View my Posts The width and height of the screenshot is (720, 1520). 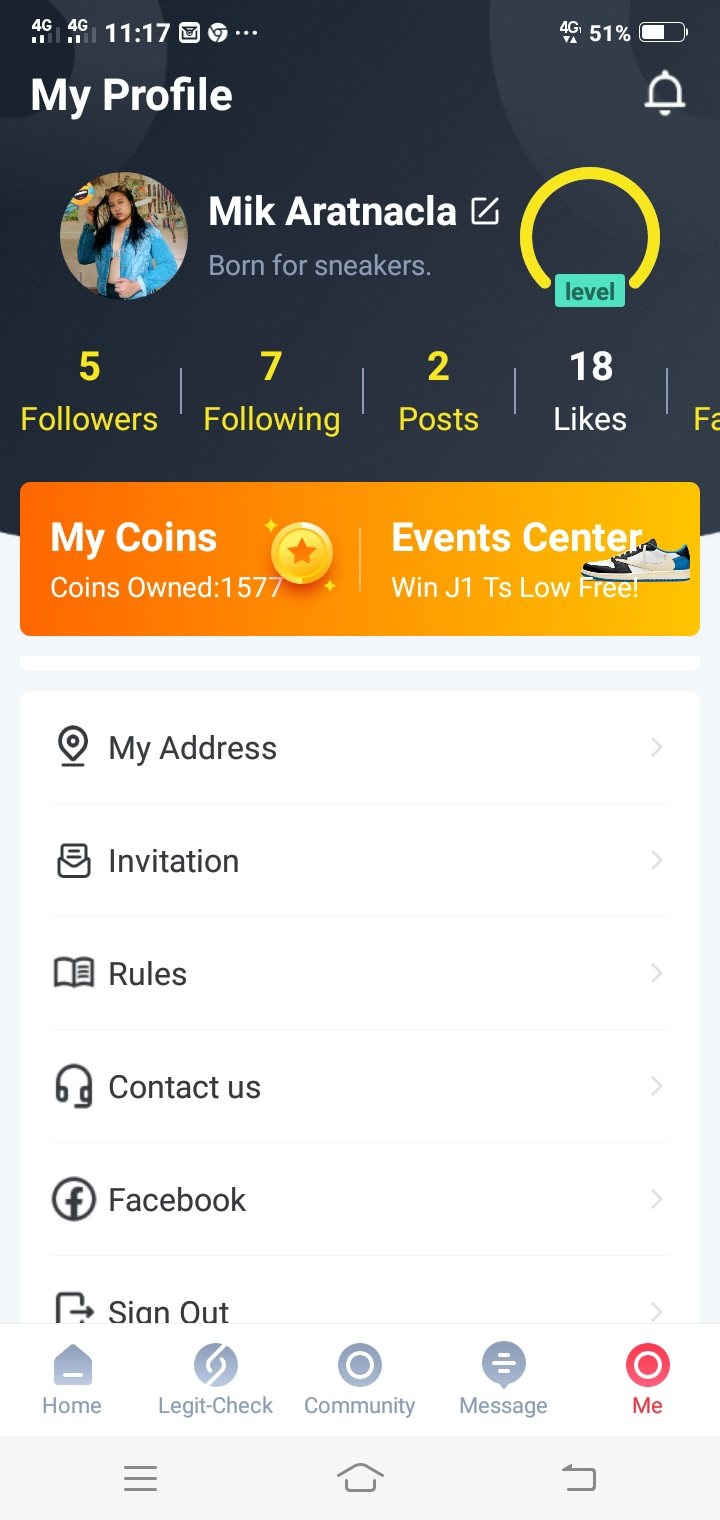438,391
